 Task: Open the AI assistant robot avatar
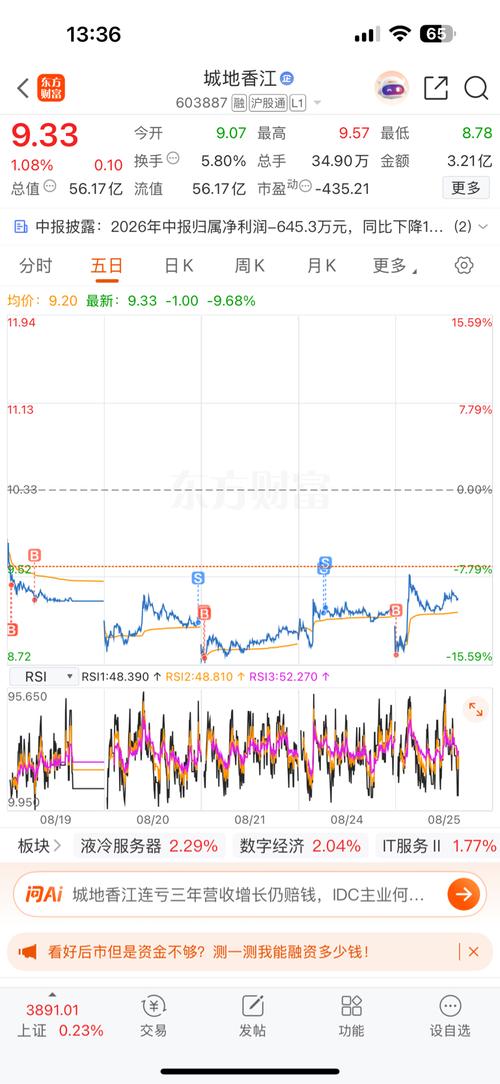392,88
